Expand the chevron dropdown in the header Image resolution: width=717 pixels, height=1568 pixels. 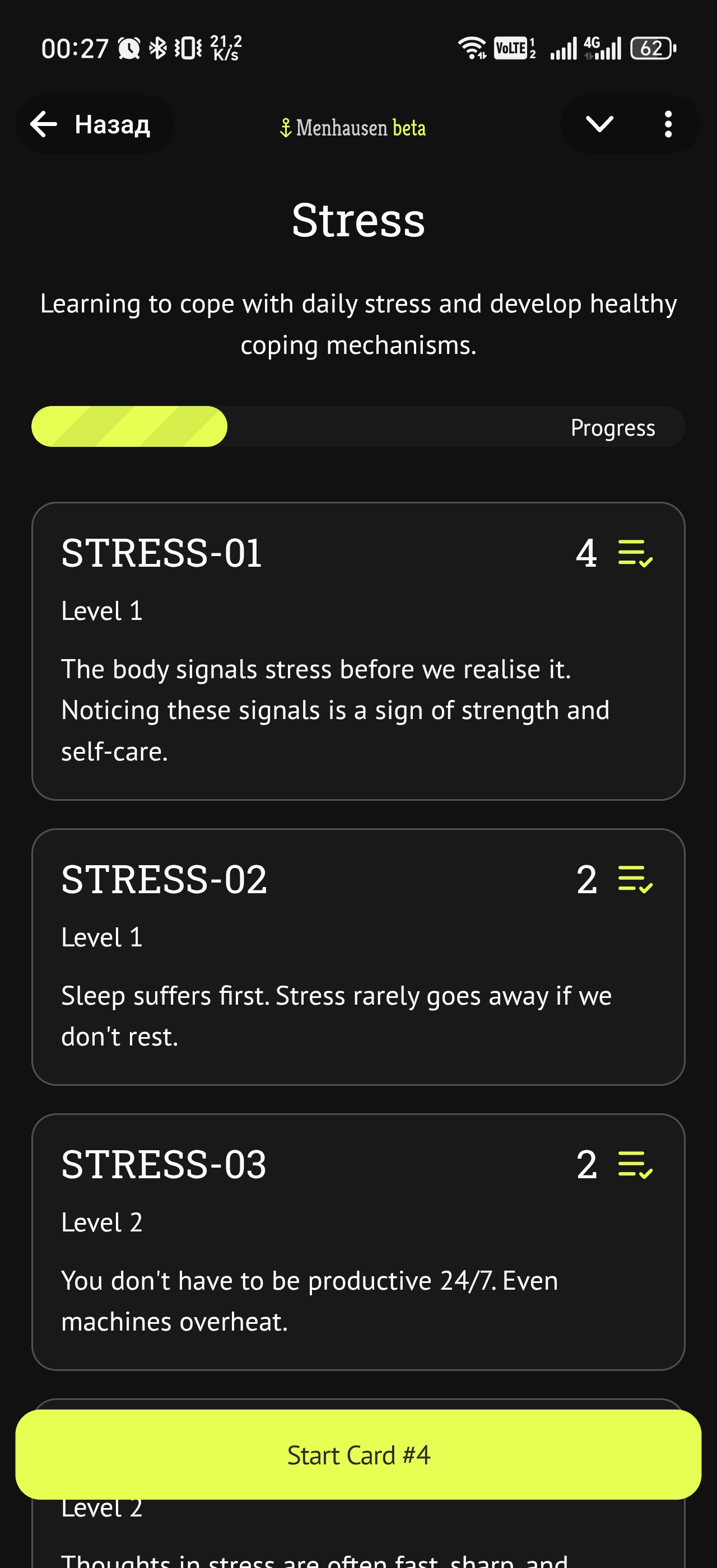click(x=599, y=124)
